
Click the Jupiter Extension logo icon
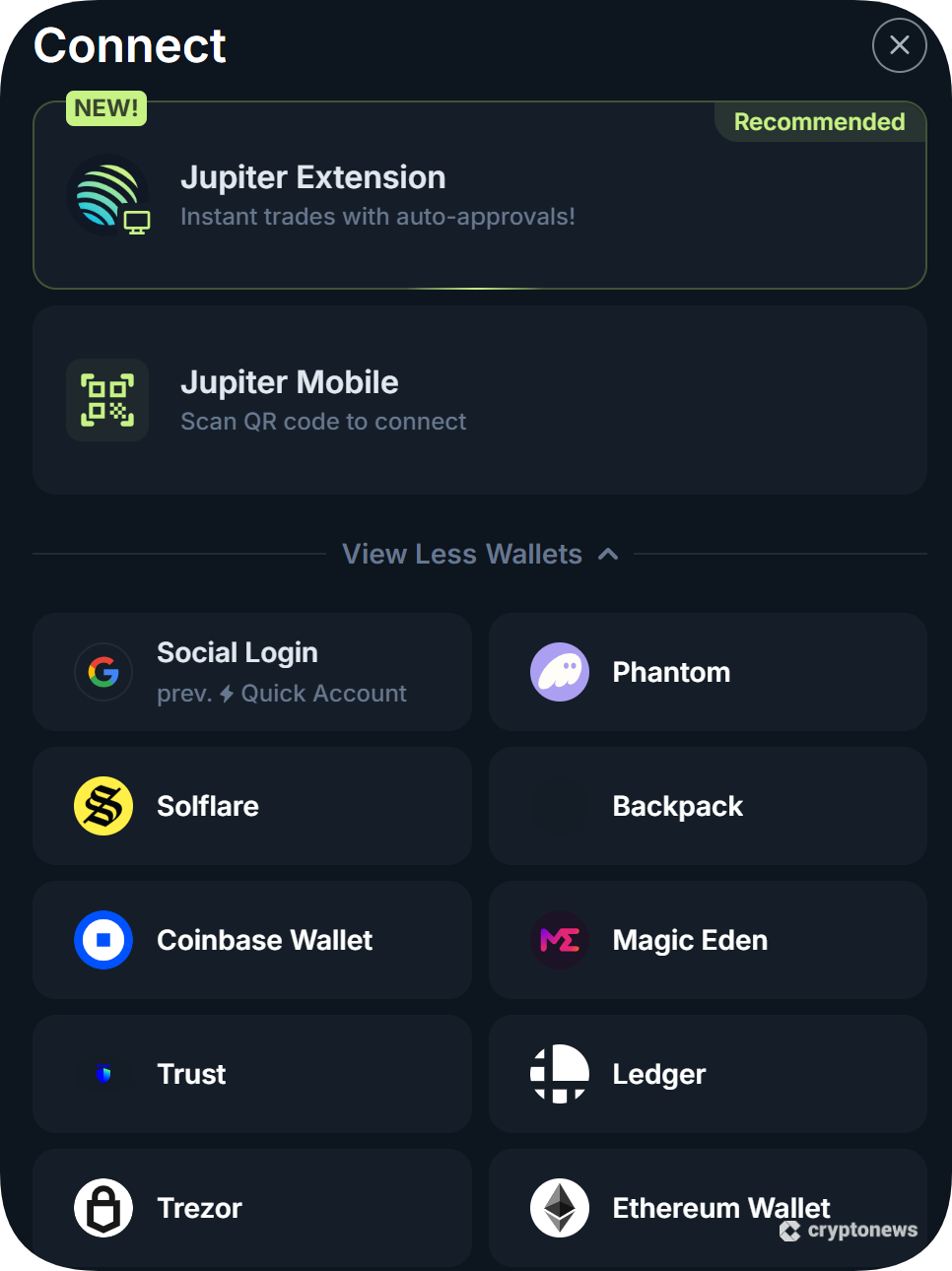107,196
